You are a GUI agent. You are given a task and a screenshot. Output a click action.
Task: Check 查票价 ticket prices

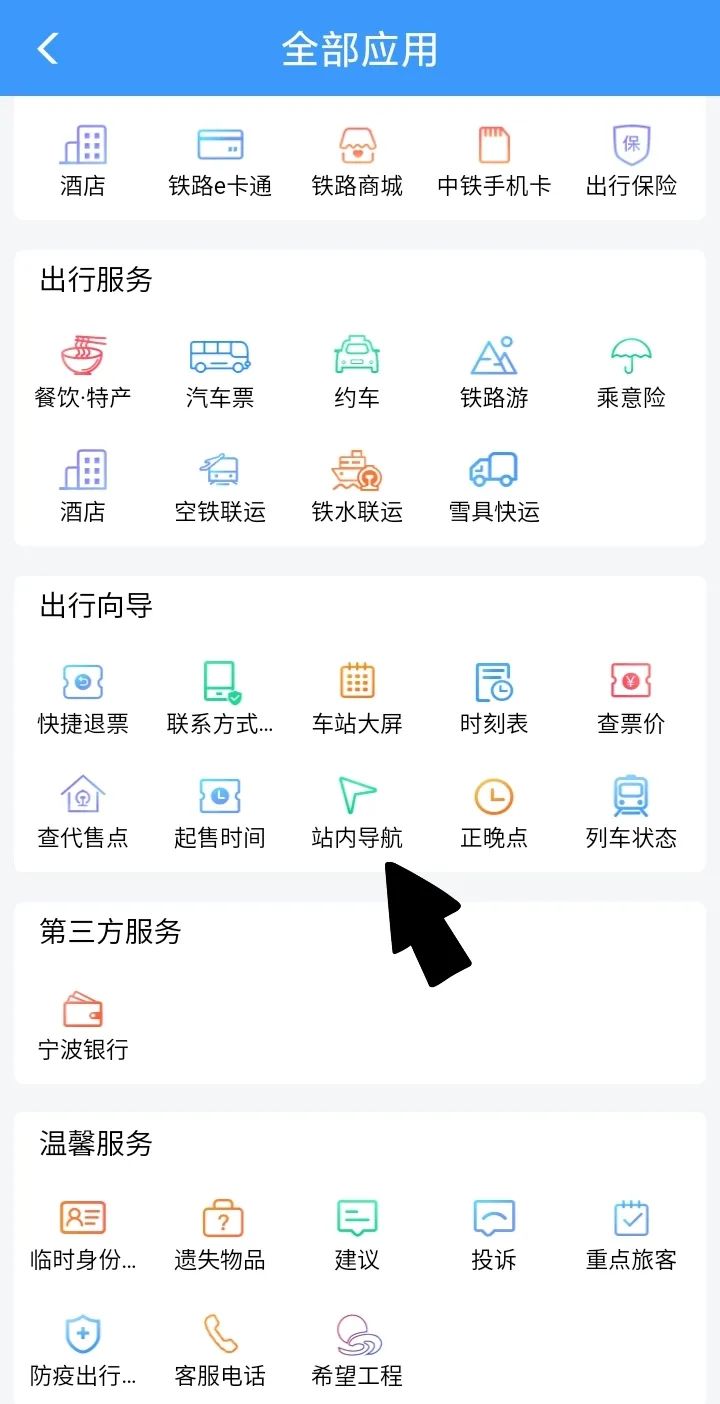tap(631, 700)
